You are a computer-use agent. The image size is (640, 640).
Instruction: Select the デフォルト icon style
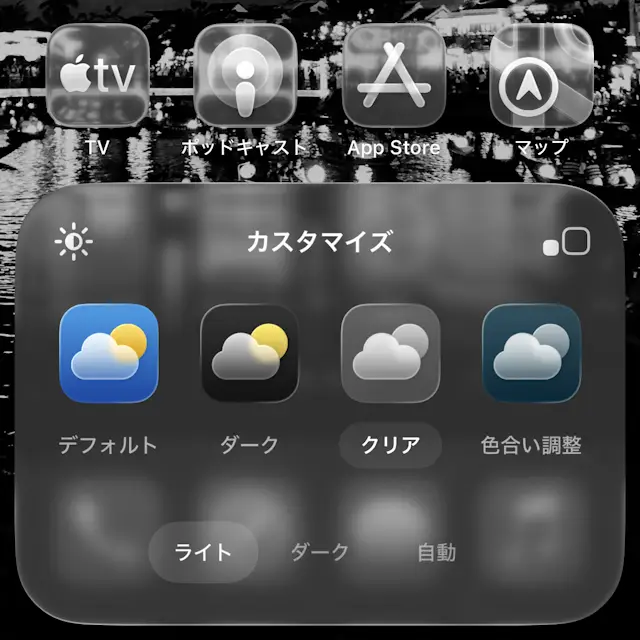(x=108, y=353)
